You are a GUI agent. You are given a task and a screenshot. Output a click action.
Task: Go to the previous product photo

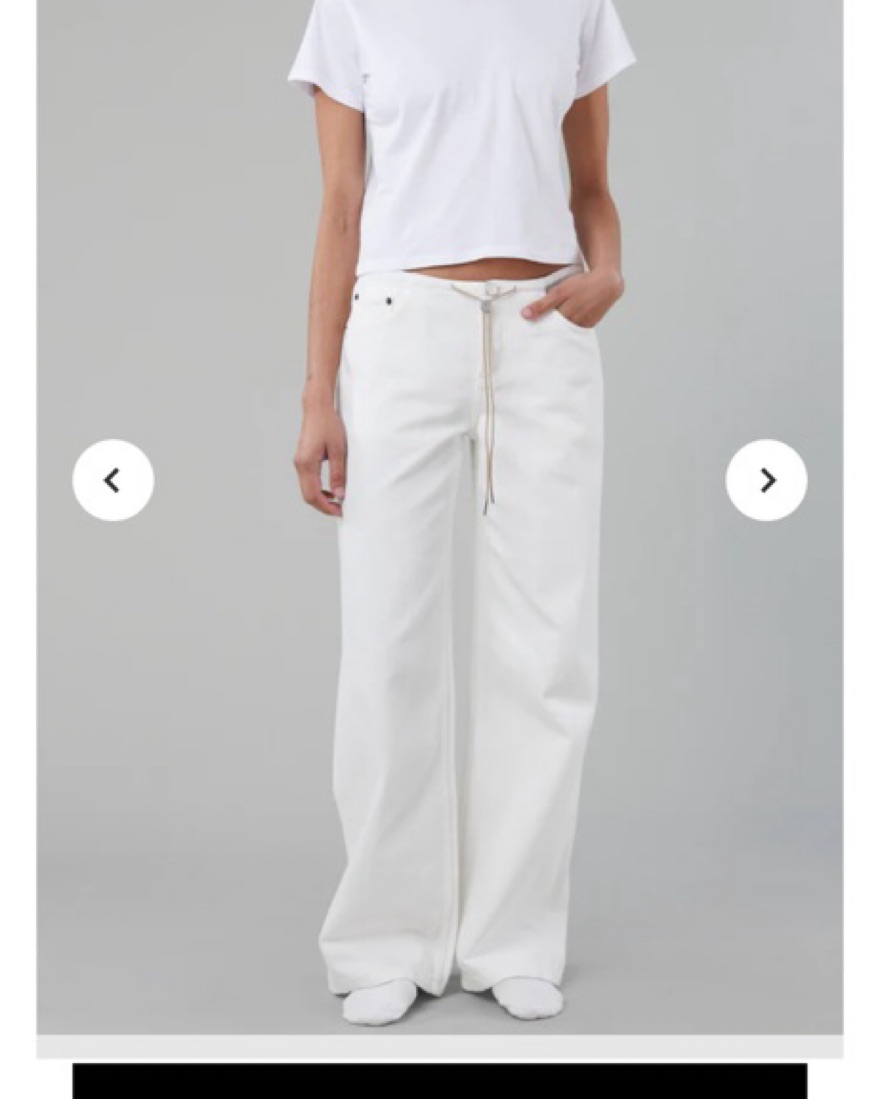coord(113,480)
